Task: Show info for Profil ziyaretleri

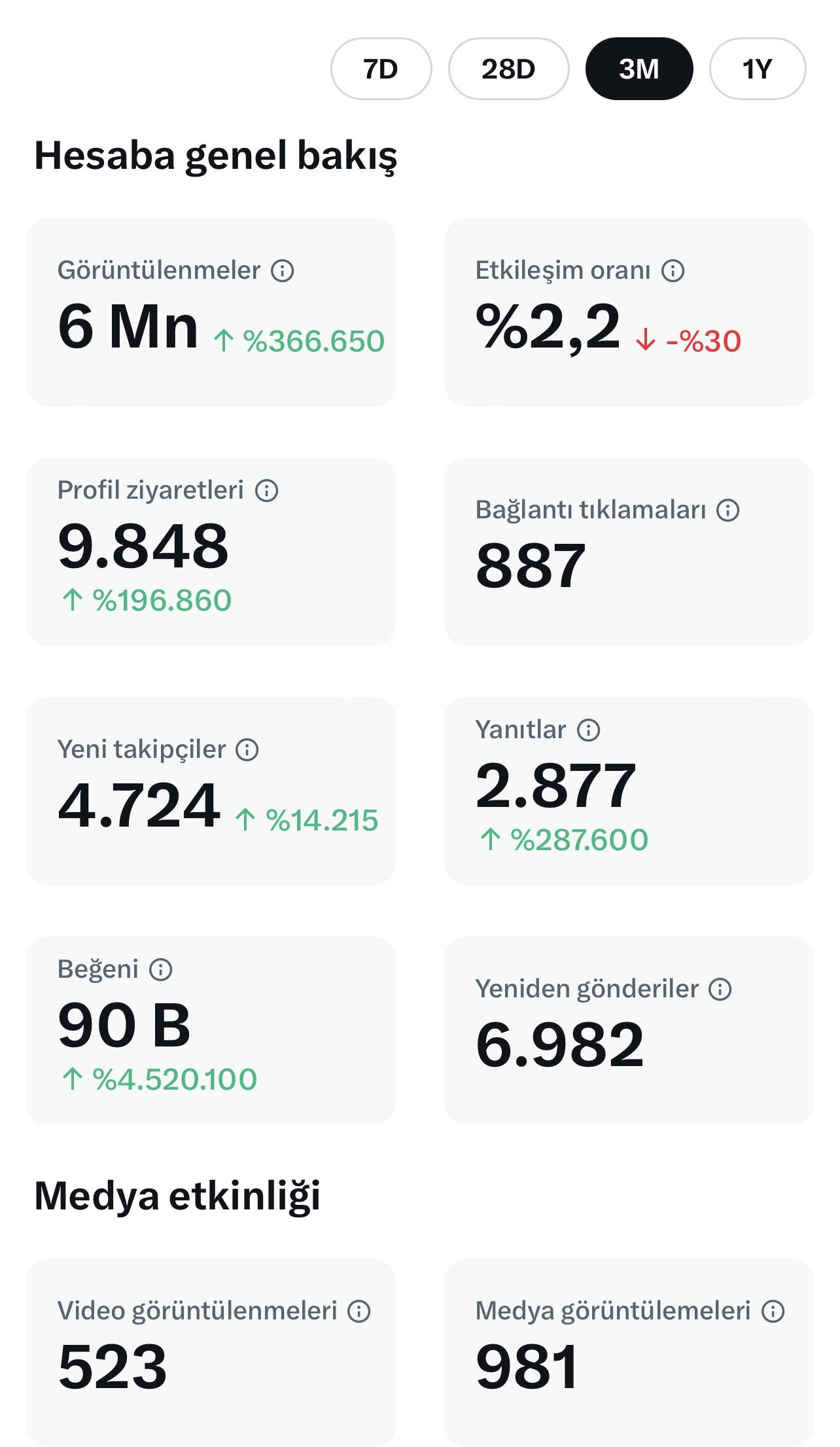Action: pos(267,490)
